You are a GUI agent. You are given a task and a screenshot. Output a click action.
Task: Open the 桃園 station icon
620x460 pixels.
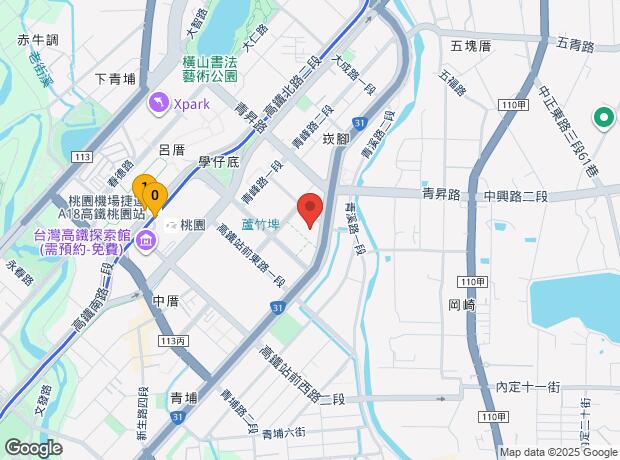(172, 225)
